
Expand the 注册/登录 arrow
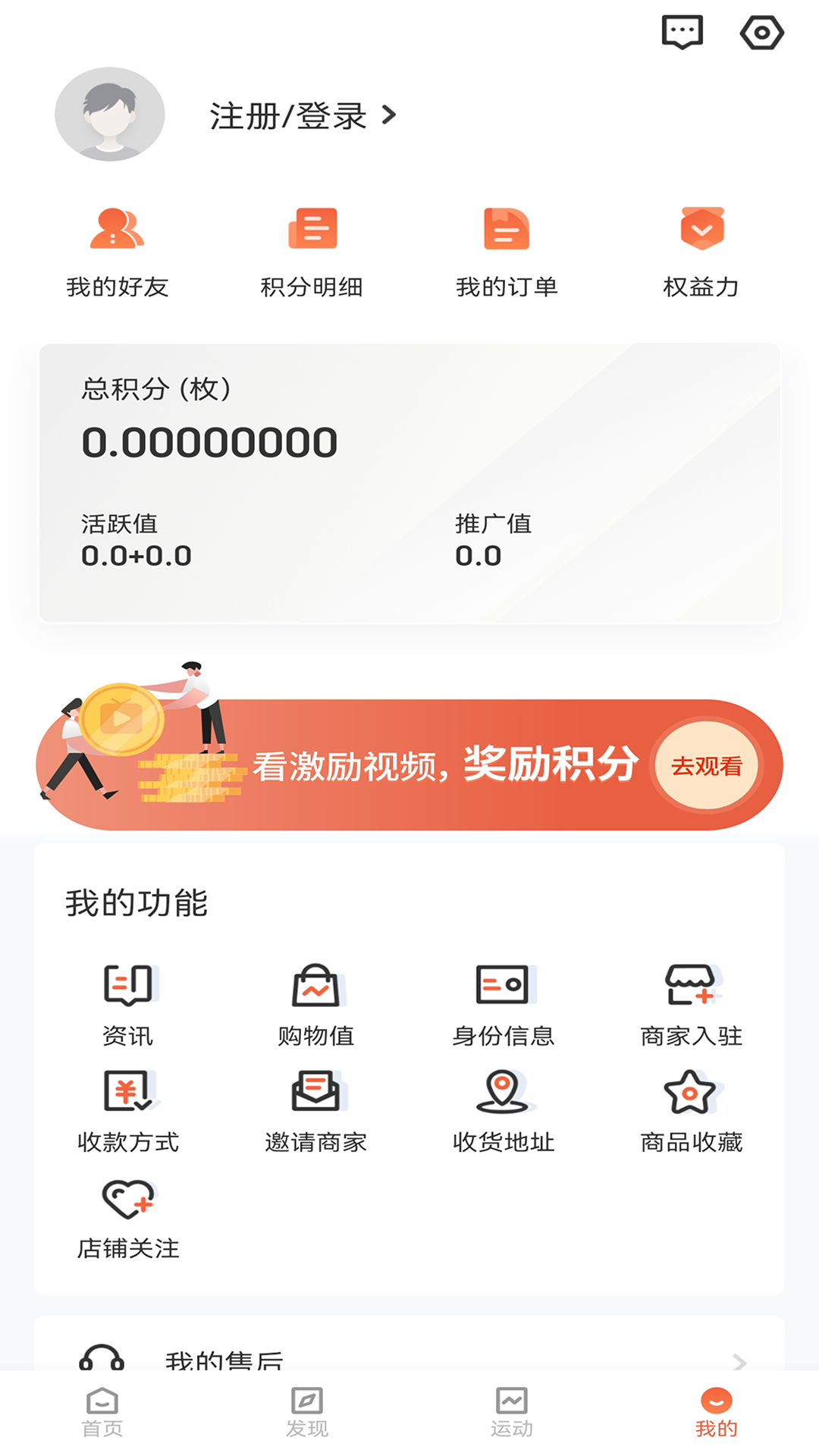(390, 115)
